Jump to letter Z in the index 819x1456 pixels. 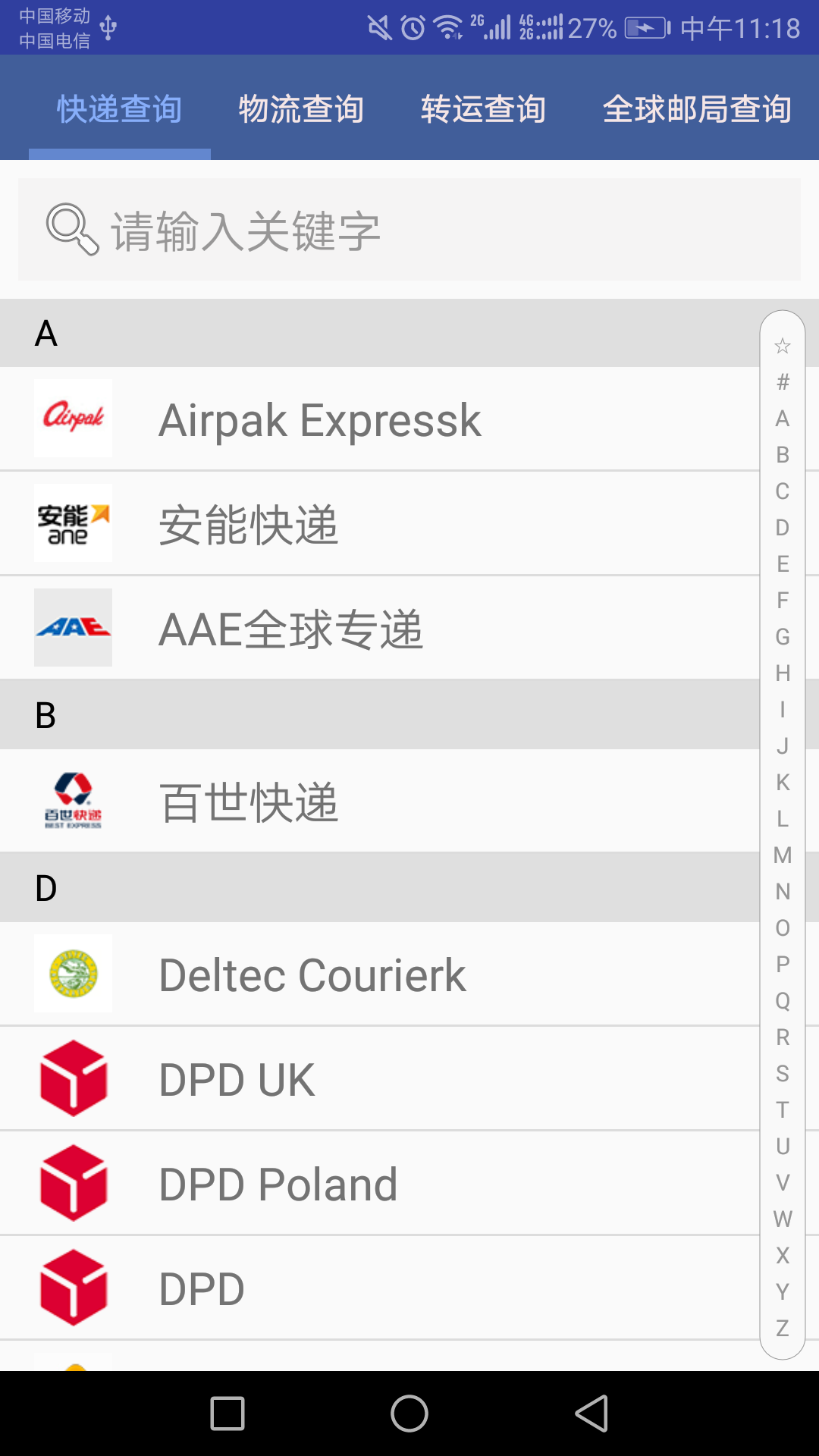click(783, 1329)
